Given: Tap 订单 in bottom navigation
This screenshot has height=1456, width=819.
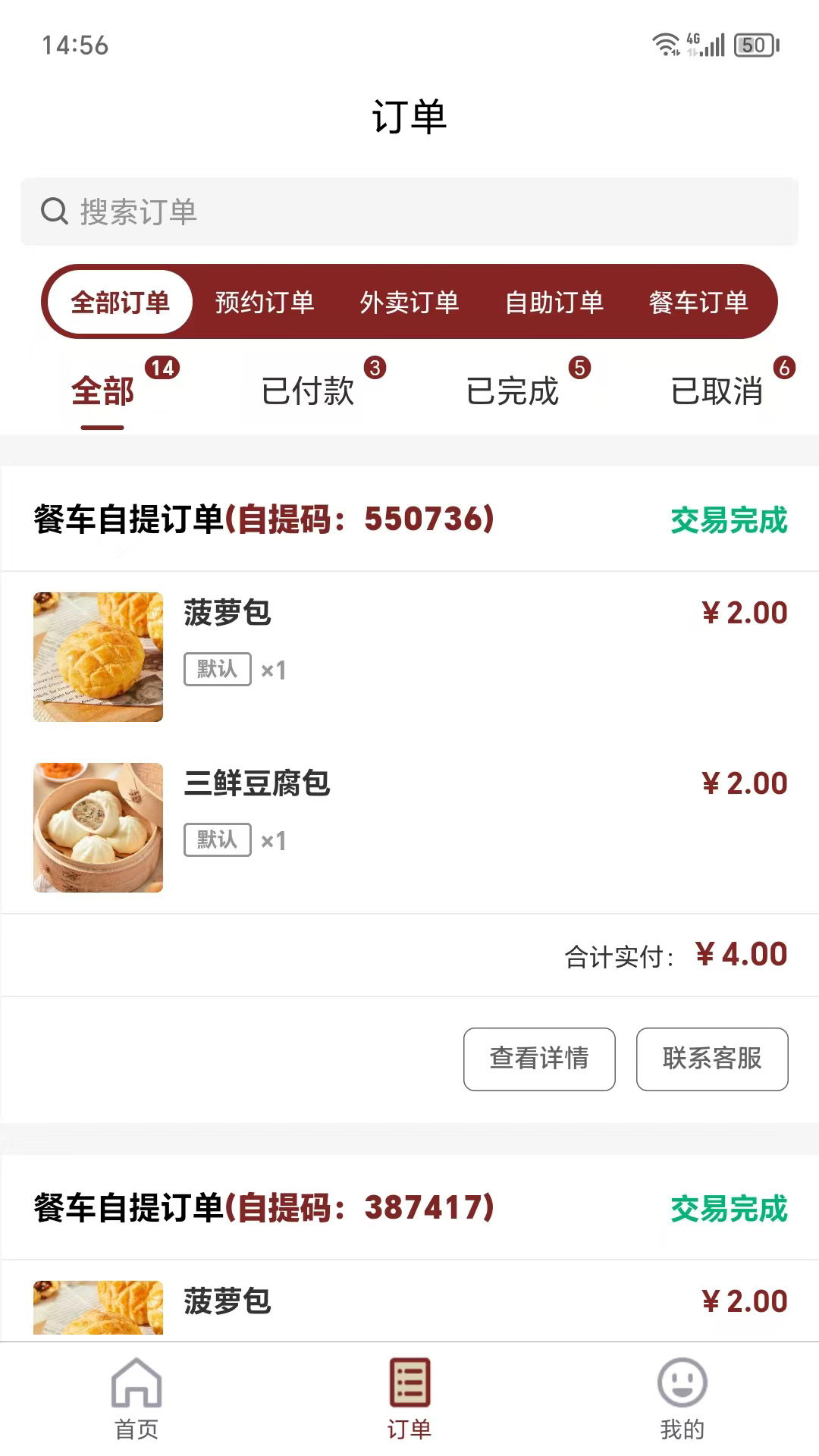Looking at the screenshot, I should click(409, 1398).
